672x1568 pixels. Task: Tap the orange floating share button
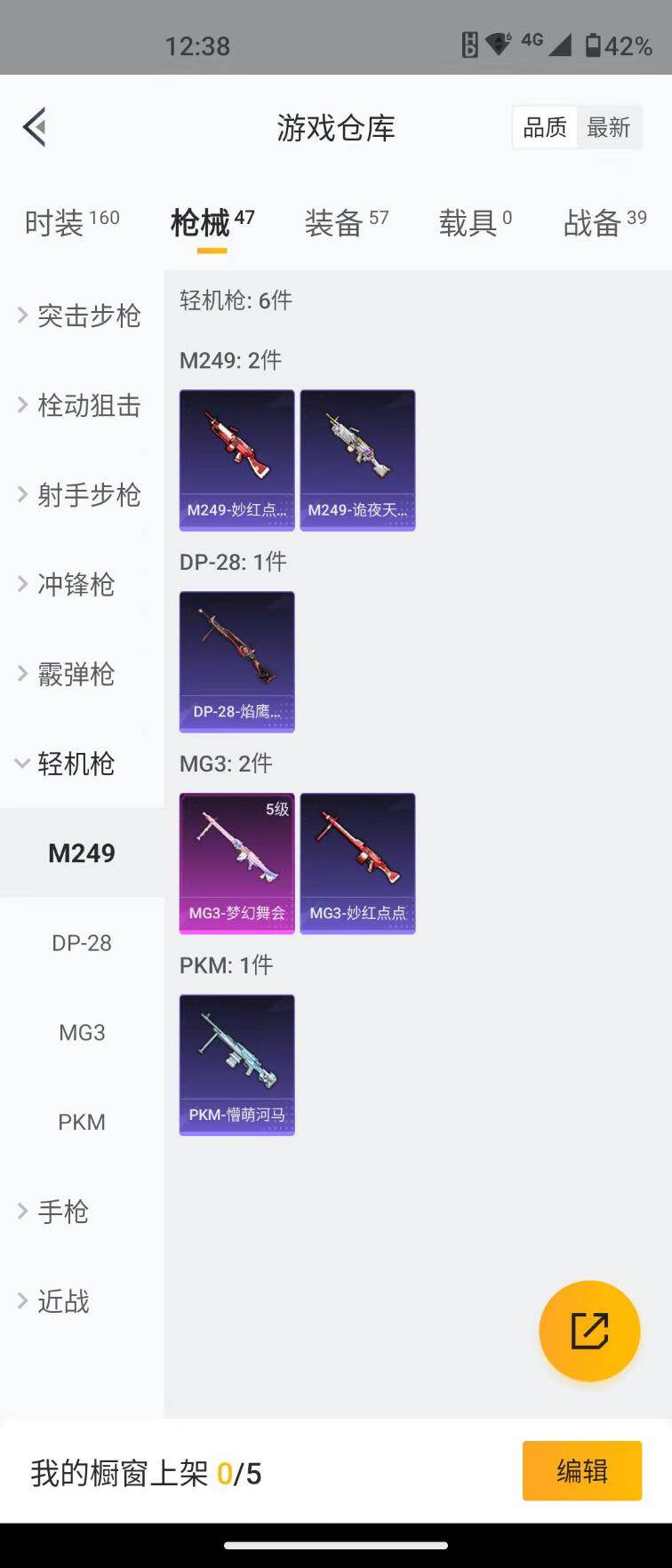coord(589,1331)
